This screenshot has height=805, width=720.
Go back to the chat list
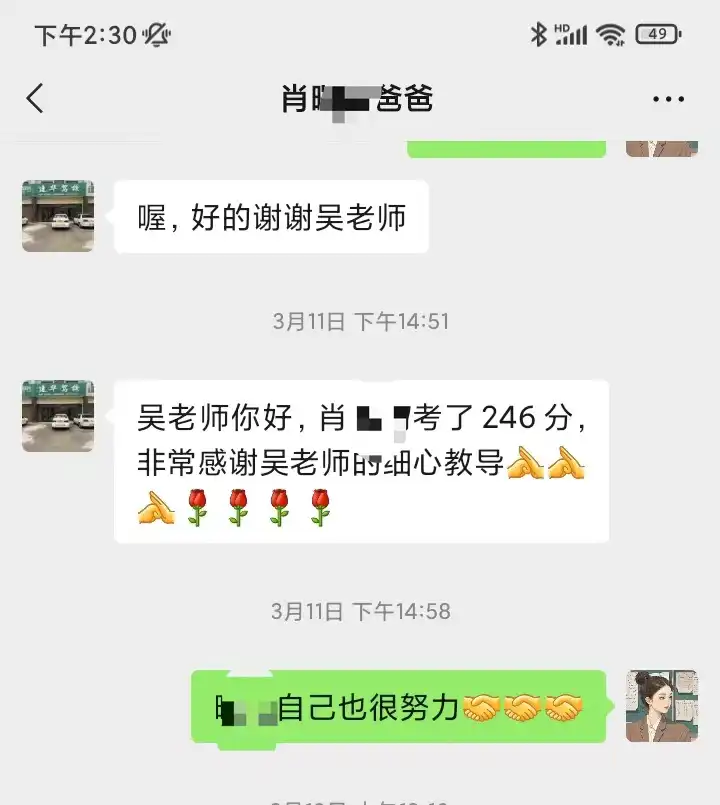(36, 98)
